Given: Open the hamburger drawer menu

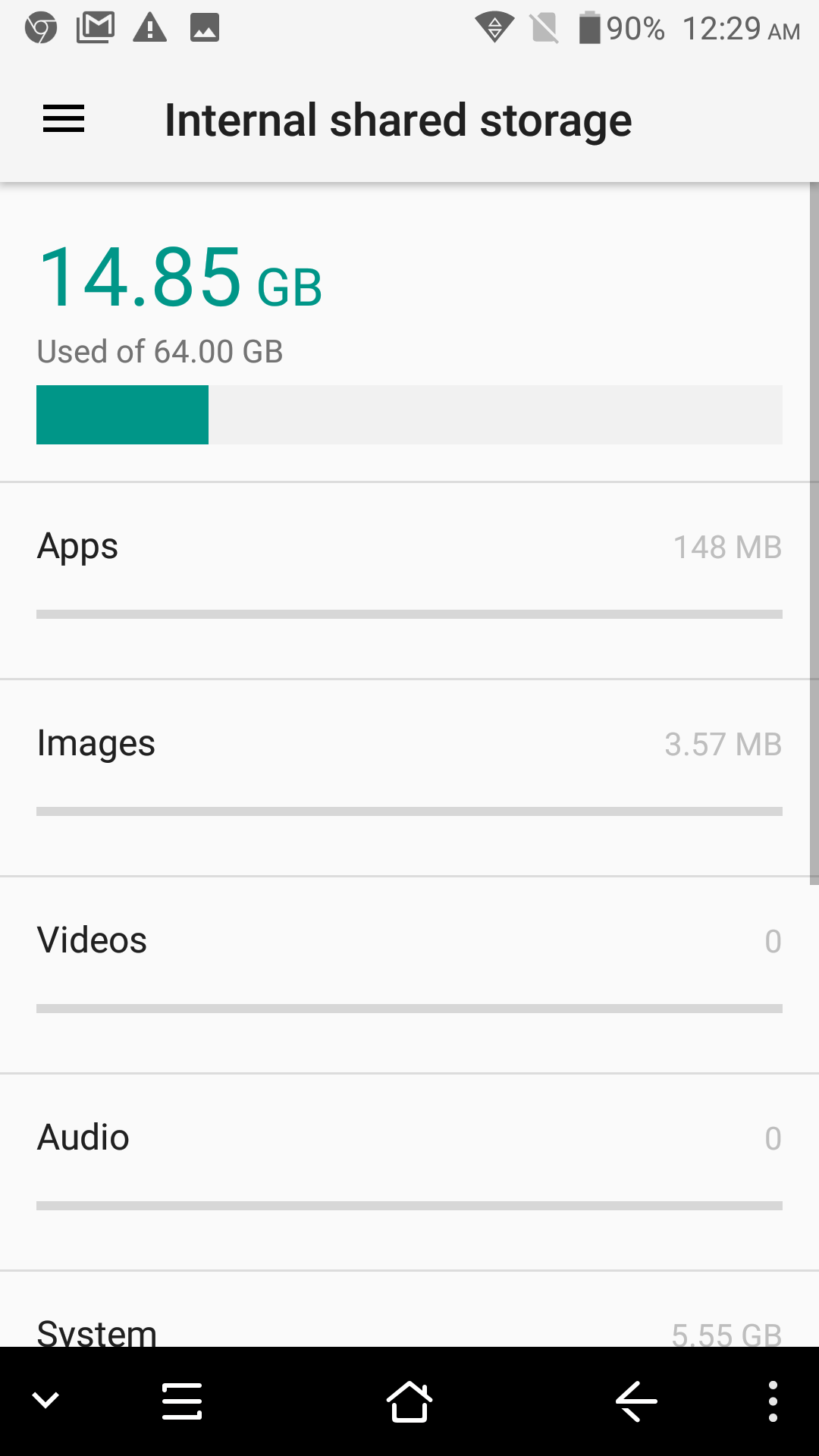Looking at the screenshot, I should click(64, 120).
